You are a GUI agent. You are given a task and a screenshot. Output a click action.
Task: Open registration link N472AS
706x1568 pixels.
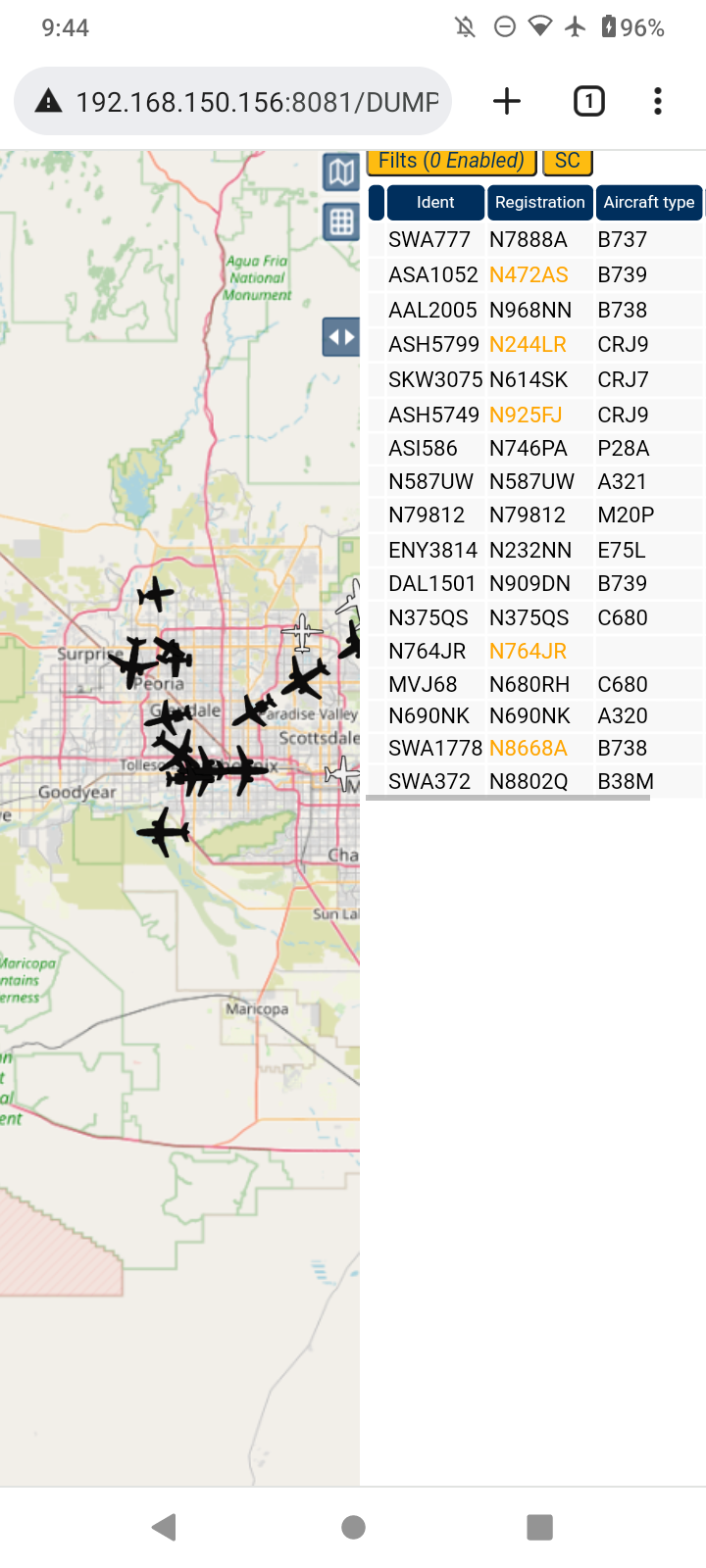[529, 275]
